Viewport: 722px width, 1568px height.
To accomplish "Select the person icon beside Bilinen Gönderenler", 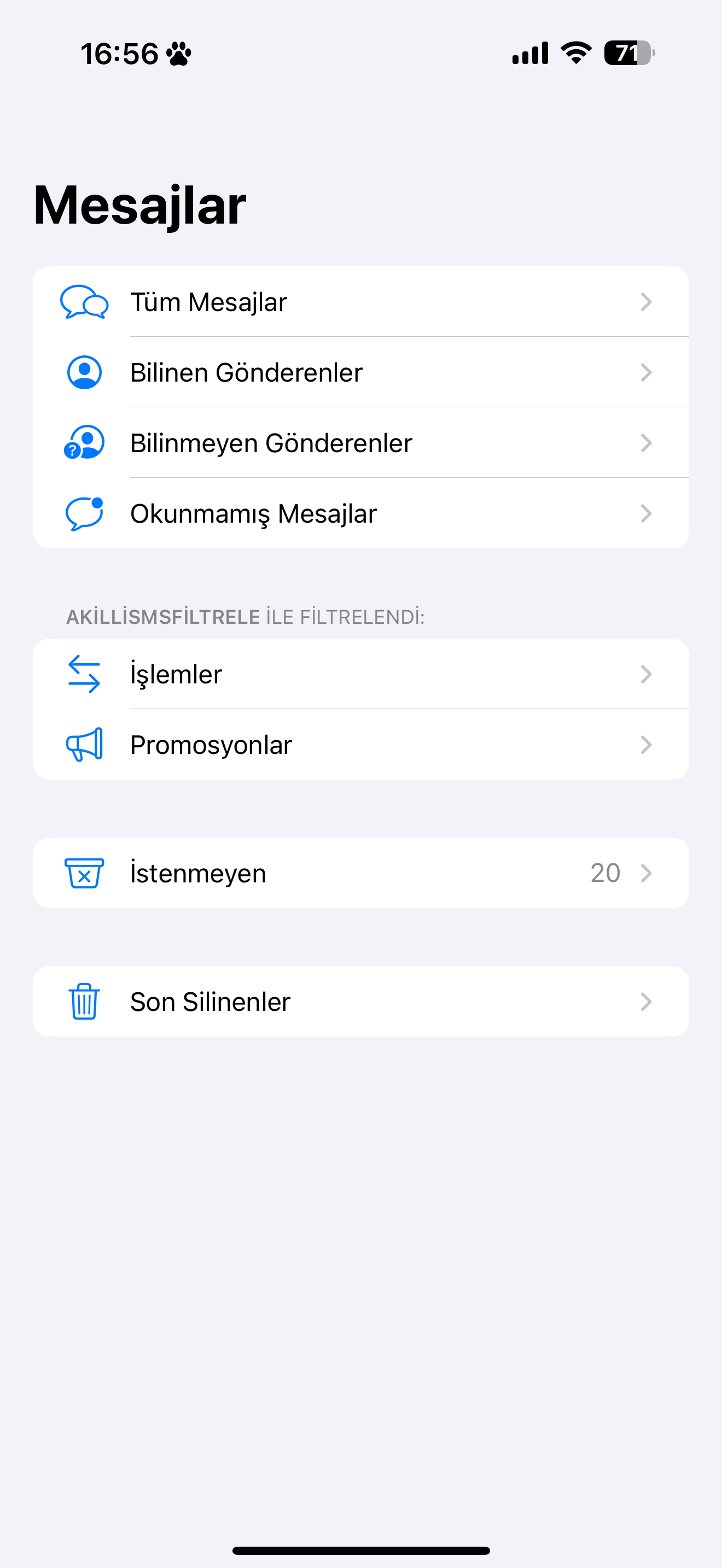I will coord(84,372).
